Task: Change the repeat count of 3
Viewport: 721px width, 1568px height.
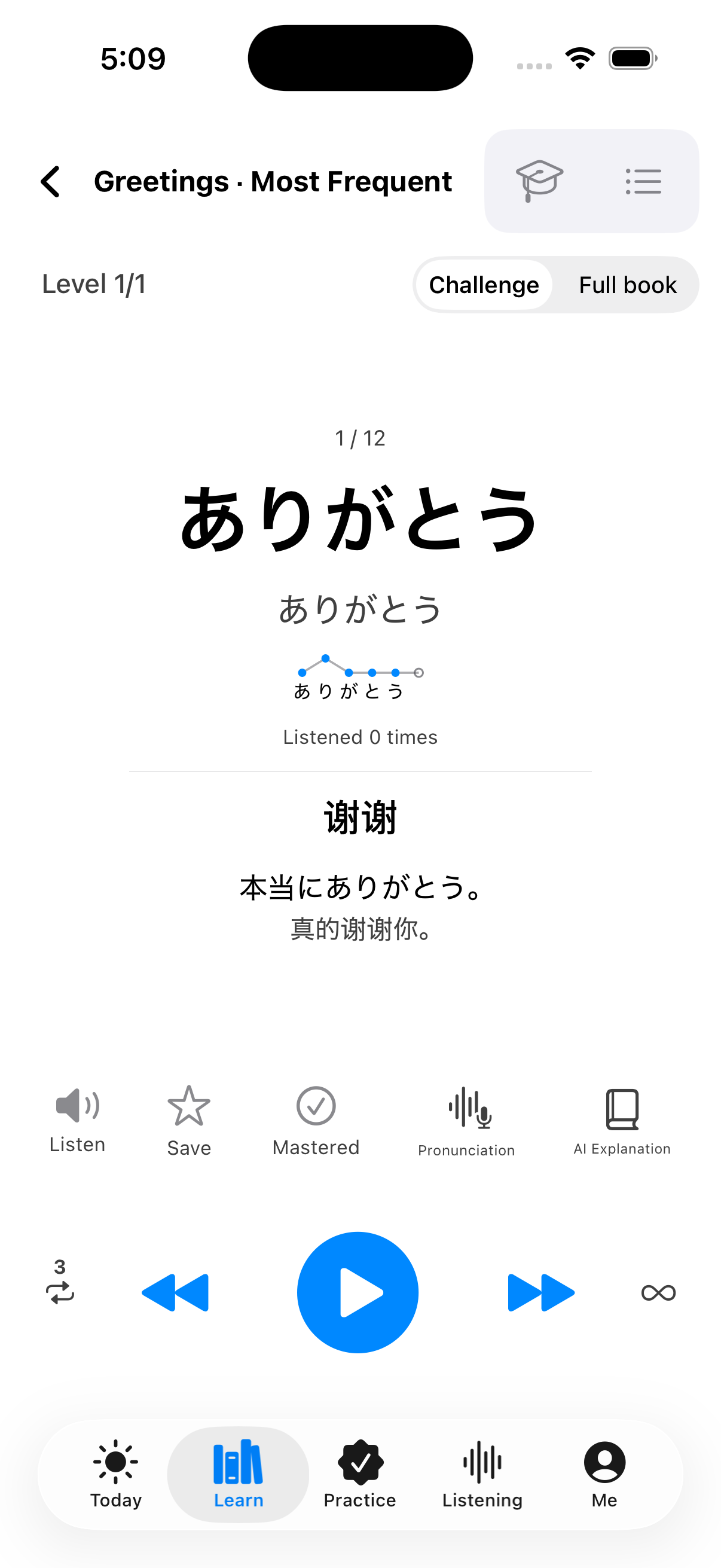Action: tap(60, 1282)
